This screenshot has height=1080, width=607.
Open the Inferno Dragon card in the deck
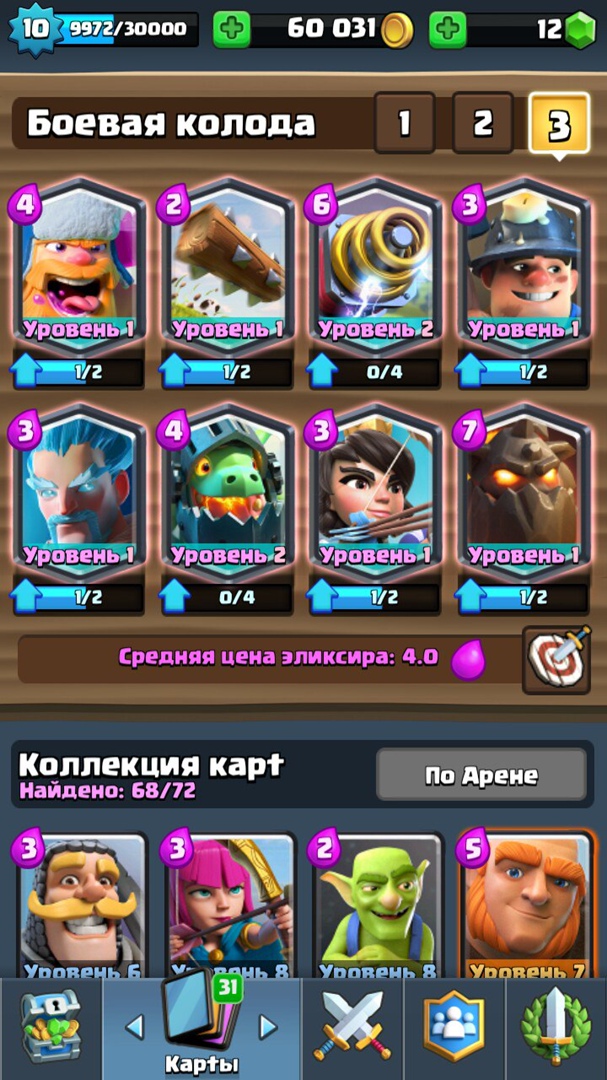pyautogui.click(x=227, y=490)
